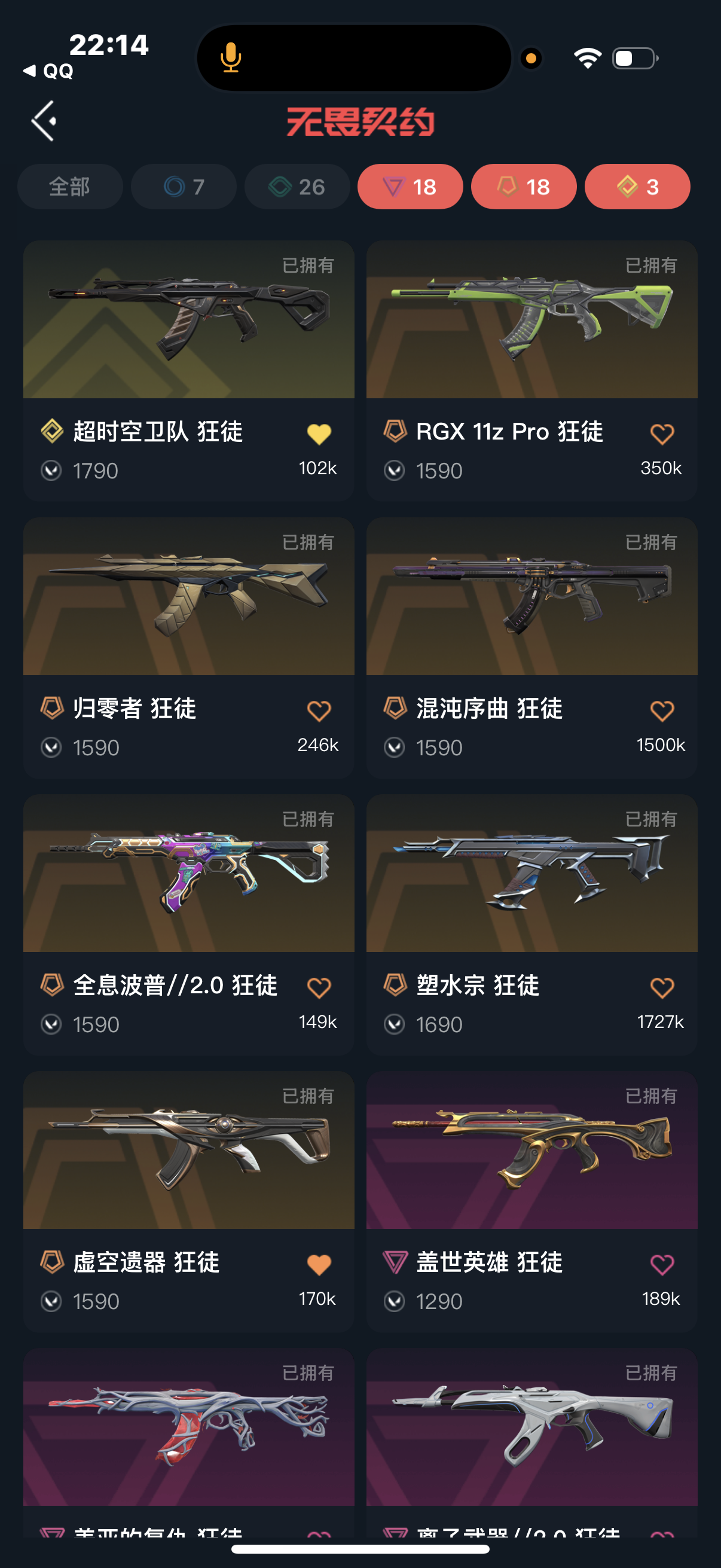Open the 虚空遗器 狂徒 skin card
This screenshot has height=1568, width=721.
tap(188, 1151)
